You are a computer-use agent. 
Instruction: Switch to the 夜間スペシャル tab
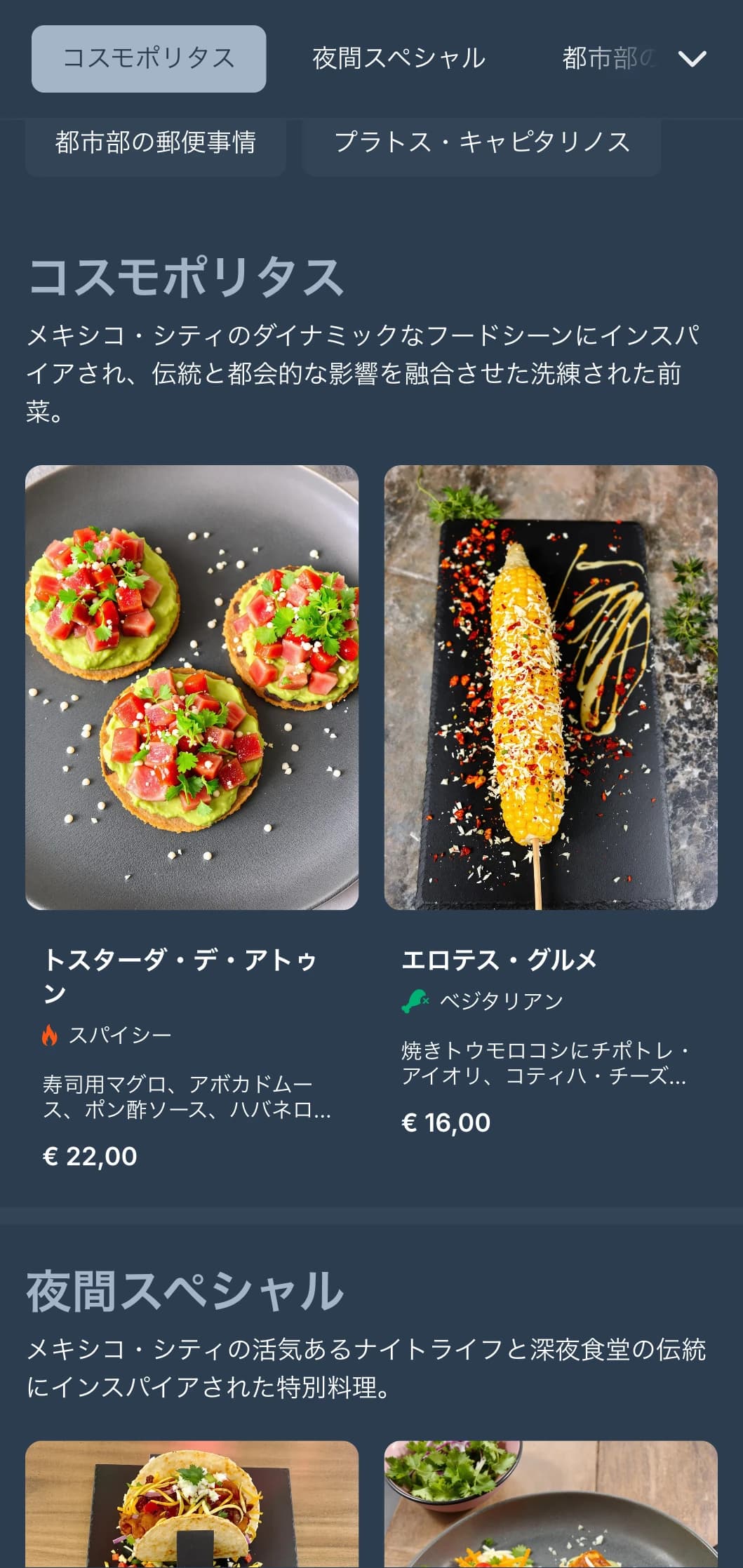click(398, 58)
